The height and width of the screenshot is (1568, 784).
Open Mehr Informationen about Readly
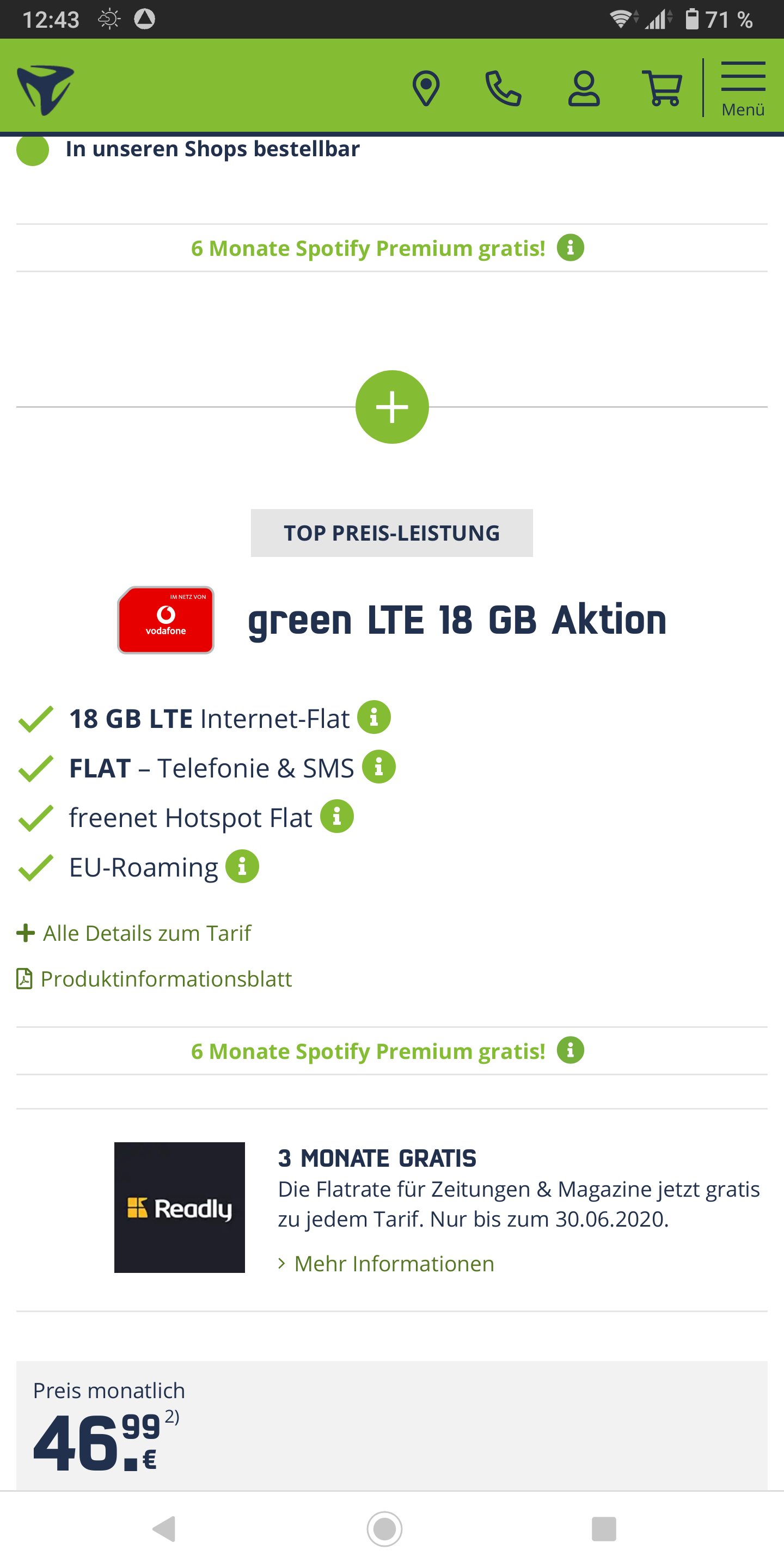pyautogui.click(x=386, y=1264)
